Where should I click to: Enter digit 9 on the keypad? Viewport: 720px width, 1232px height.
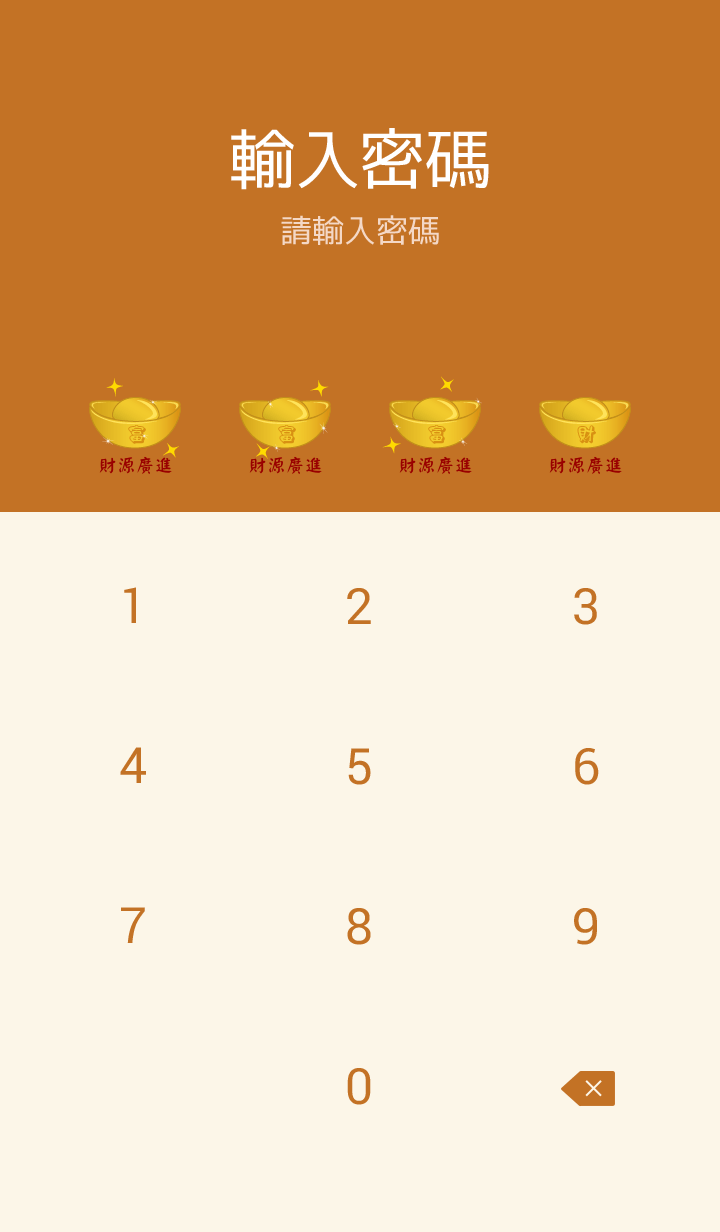585,927
